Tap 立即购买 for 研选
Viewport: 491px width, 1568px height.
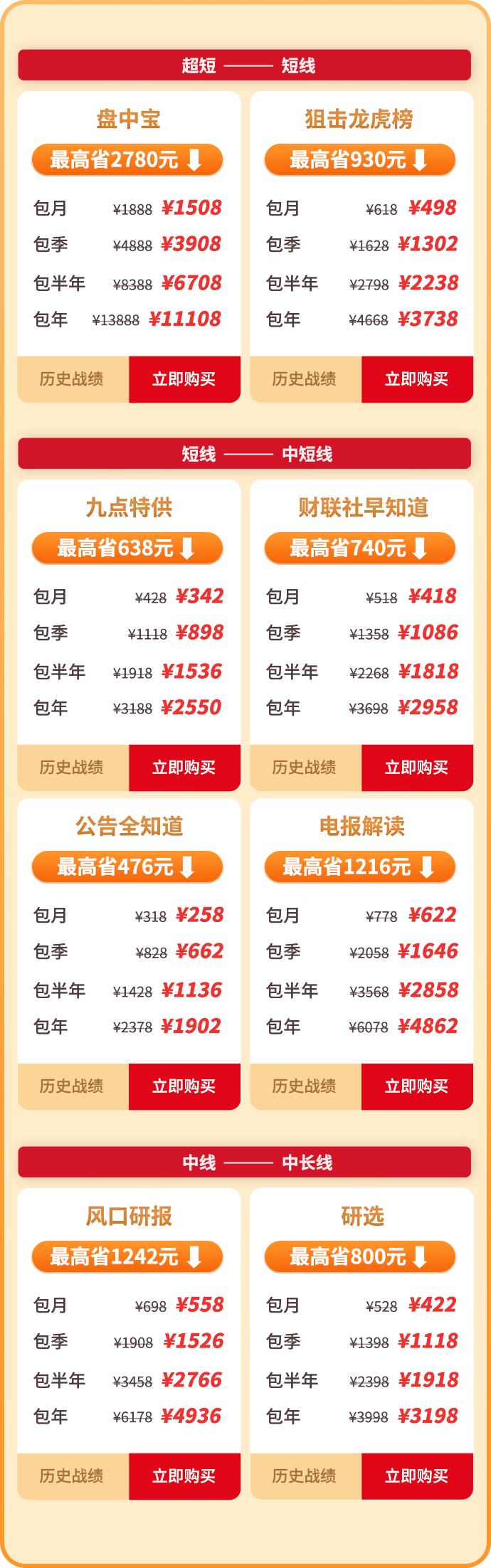[x=417, y=1476]
